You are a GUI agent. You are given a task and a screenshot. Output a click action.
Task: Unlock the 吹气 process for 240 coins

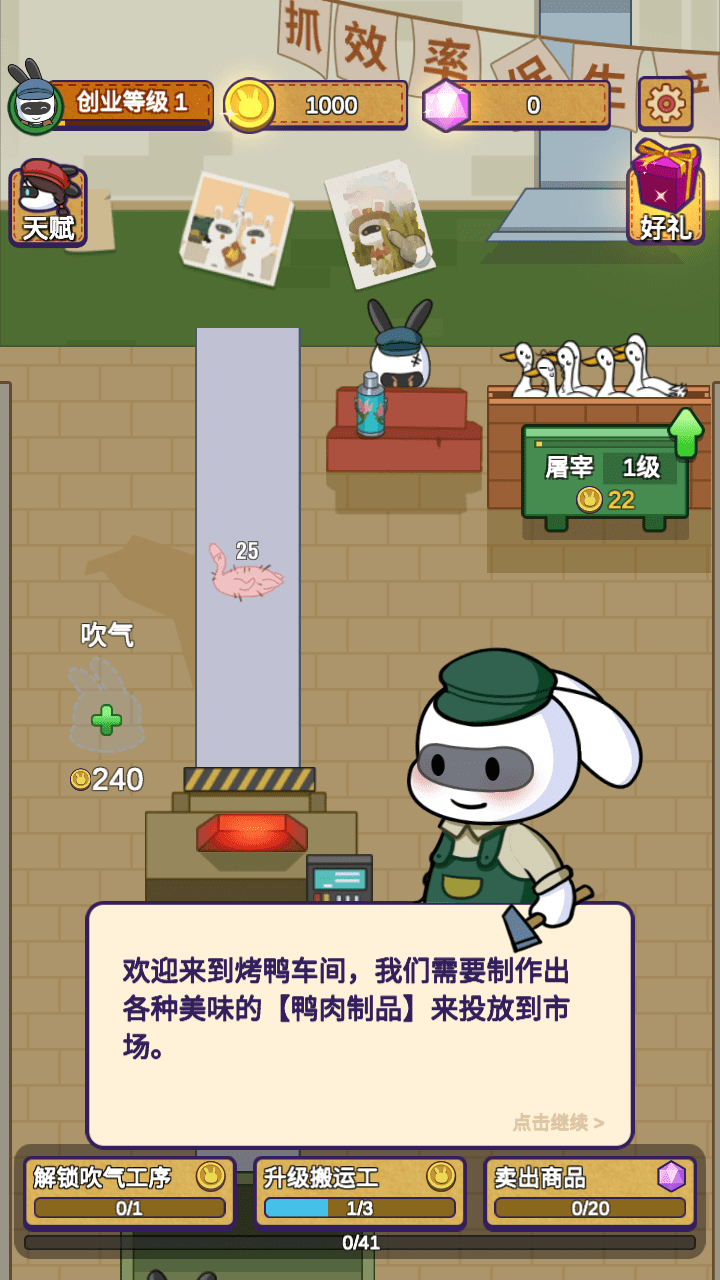tap(106, 718)
